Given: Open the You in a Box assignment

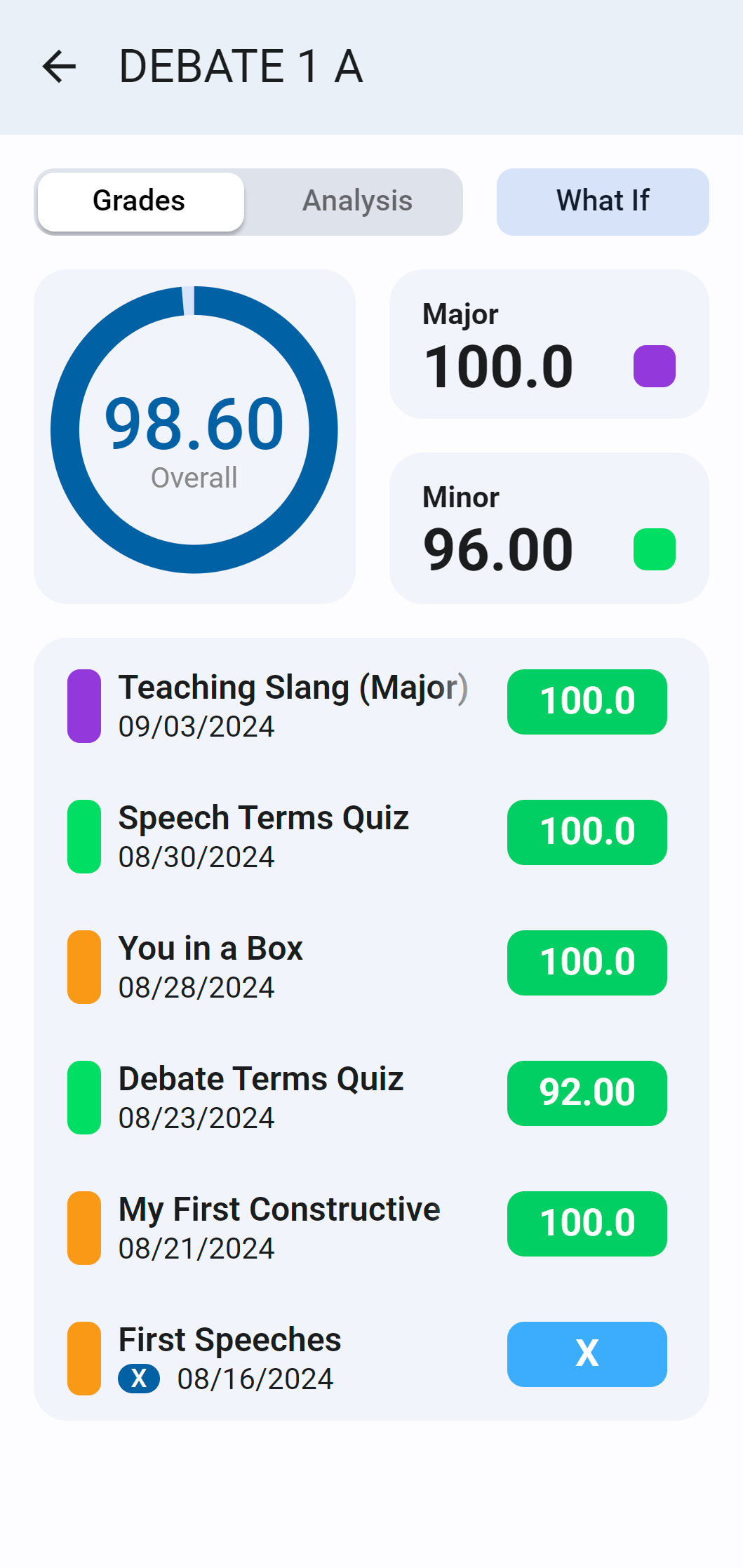Looking at the screenshot, I should (371, 966).
